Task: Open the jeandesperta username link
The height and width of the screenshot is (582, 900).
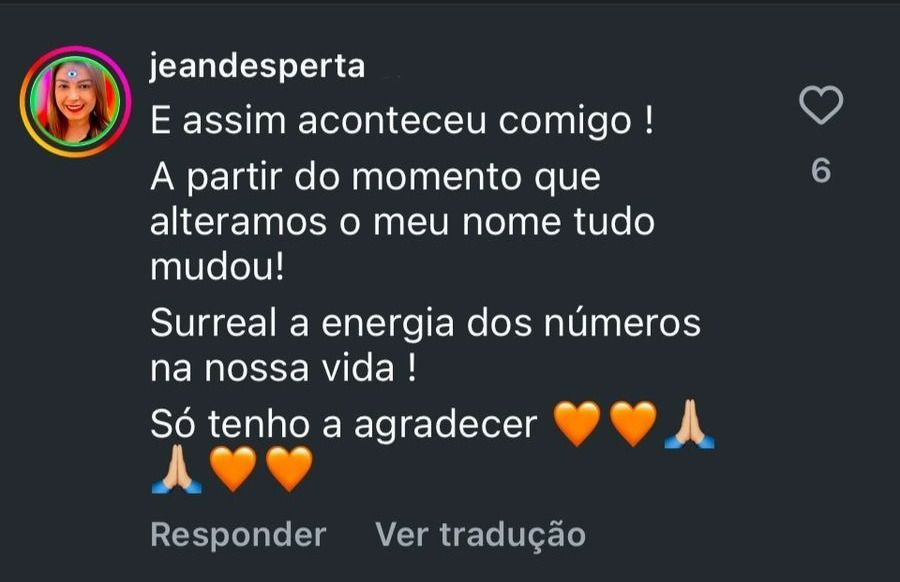Action: tap(257, 67)
